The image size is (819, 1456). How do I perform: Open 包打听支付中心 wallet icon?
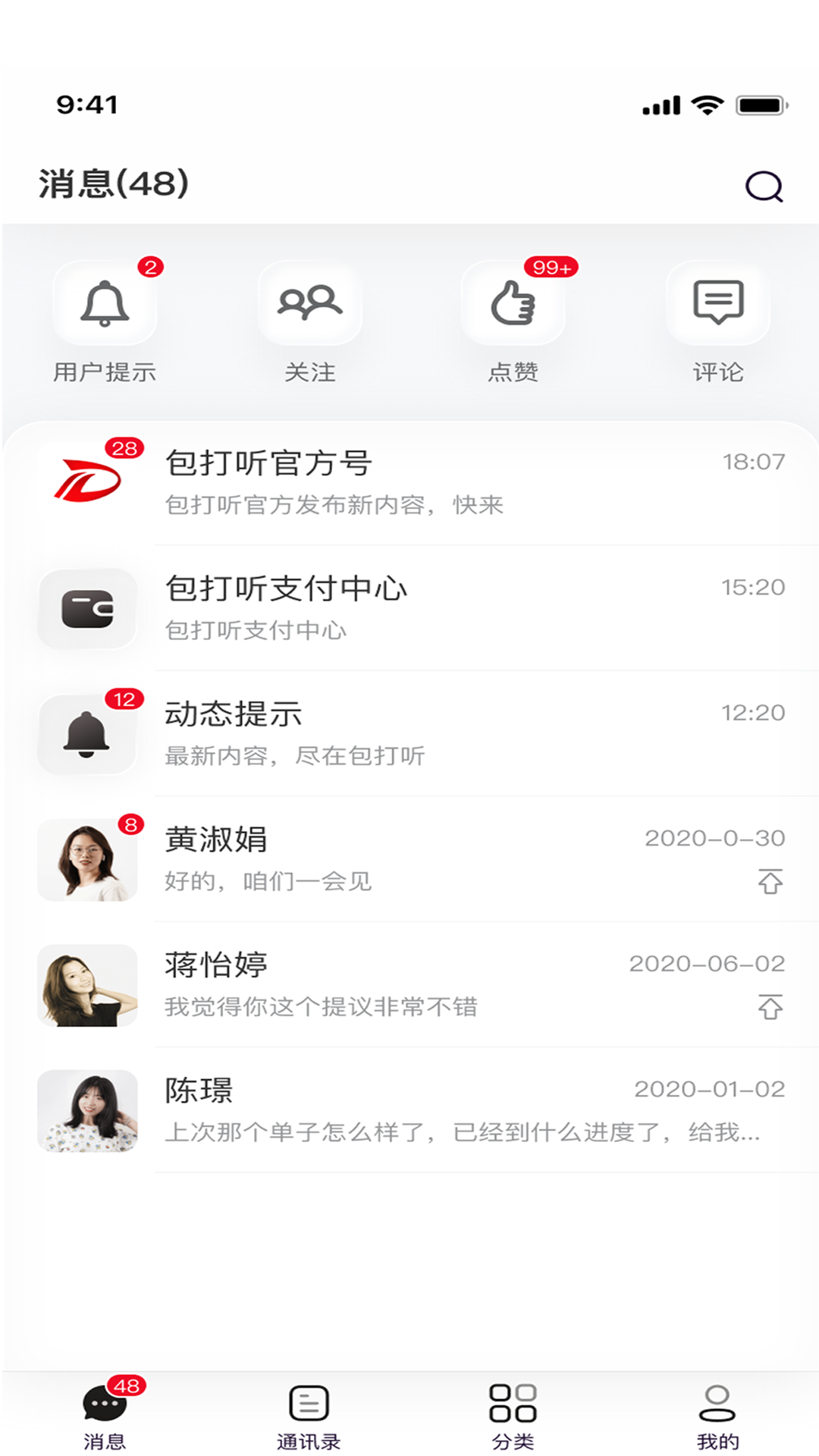pyautogui.click(x=87, y=609)
